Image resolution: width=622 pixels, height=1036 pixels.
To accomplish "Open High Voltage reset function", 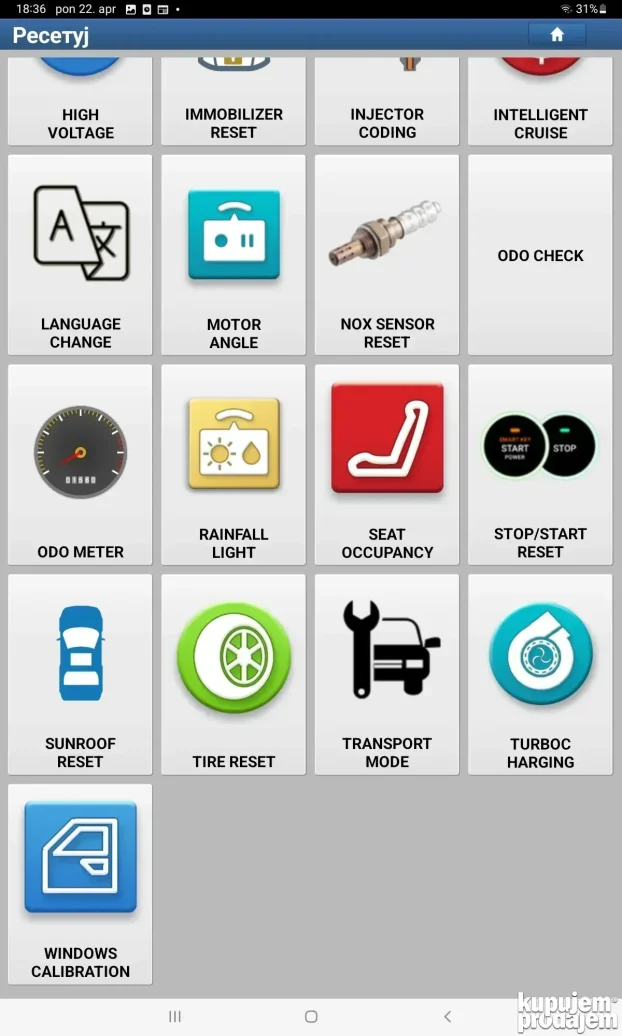I will pos(80,104).
